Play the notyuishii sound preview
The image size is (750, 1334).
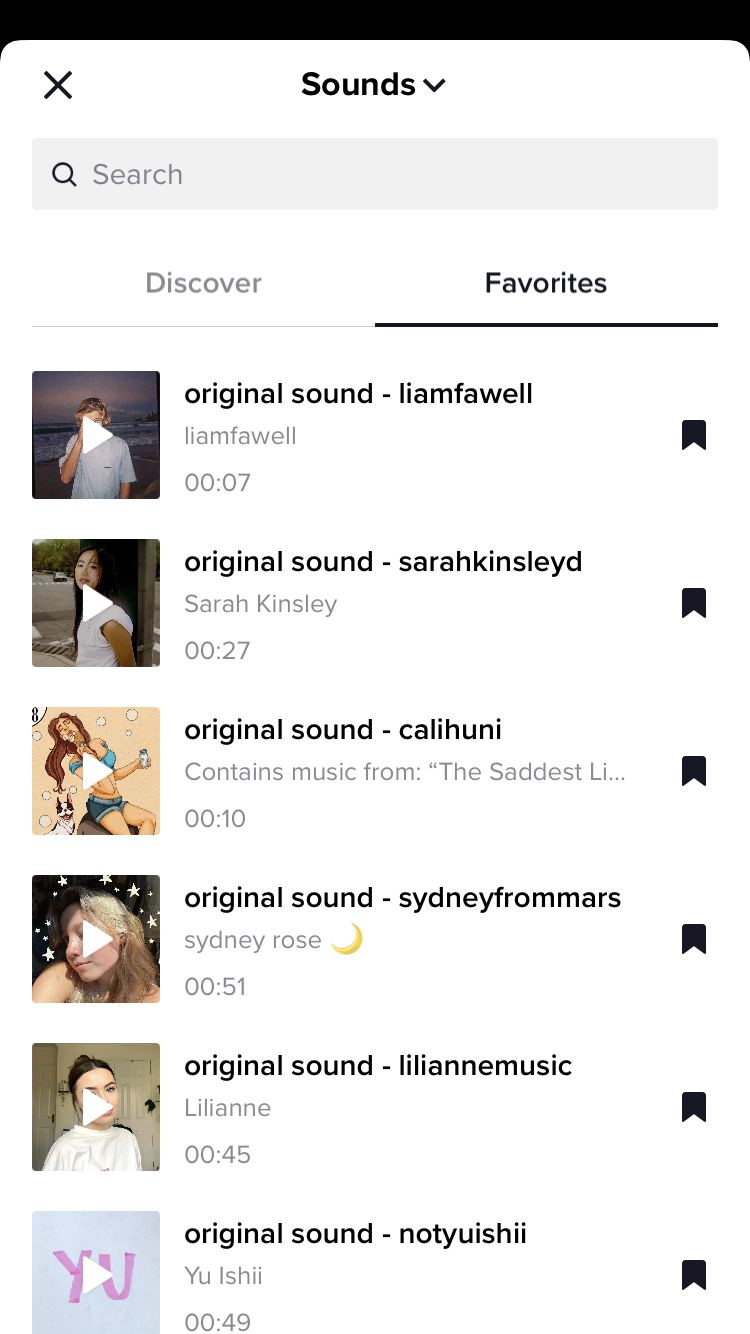[96, 1273]
